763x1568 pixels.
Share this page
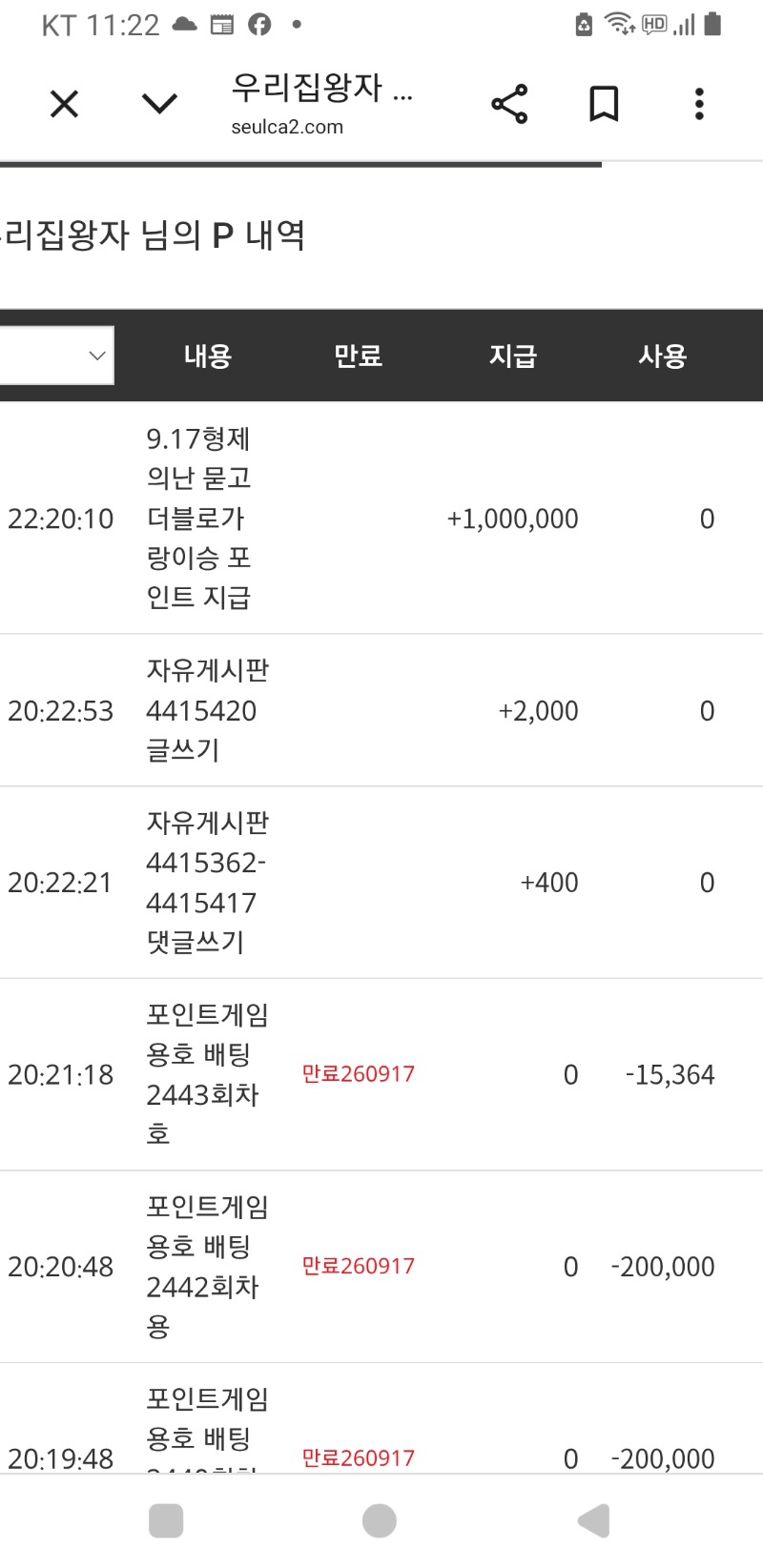tap(509, 103)
